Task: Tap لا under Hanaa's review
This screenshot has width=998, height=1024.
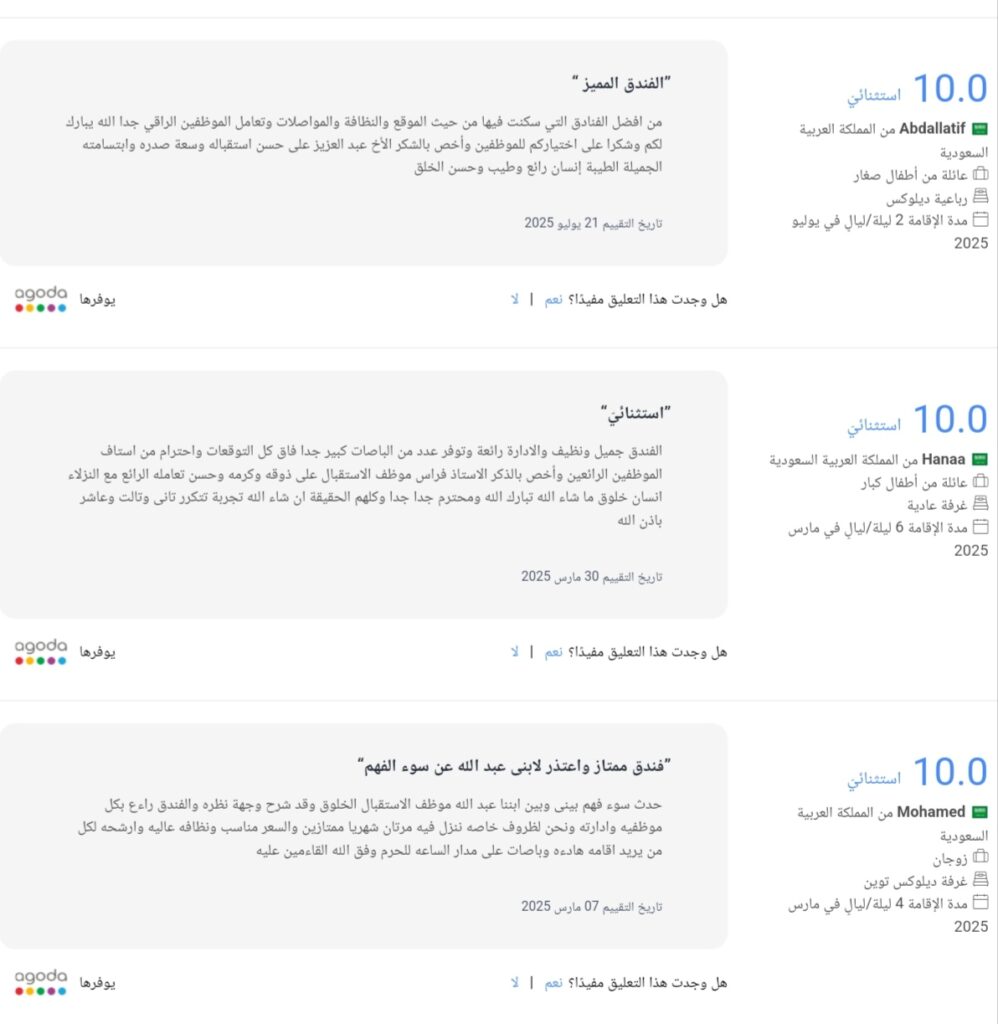Action: 515,652
